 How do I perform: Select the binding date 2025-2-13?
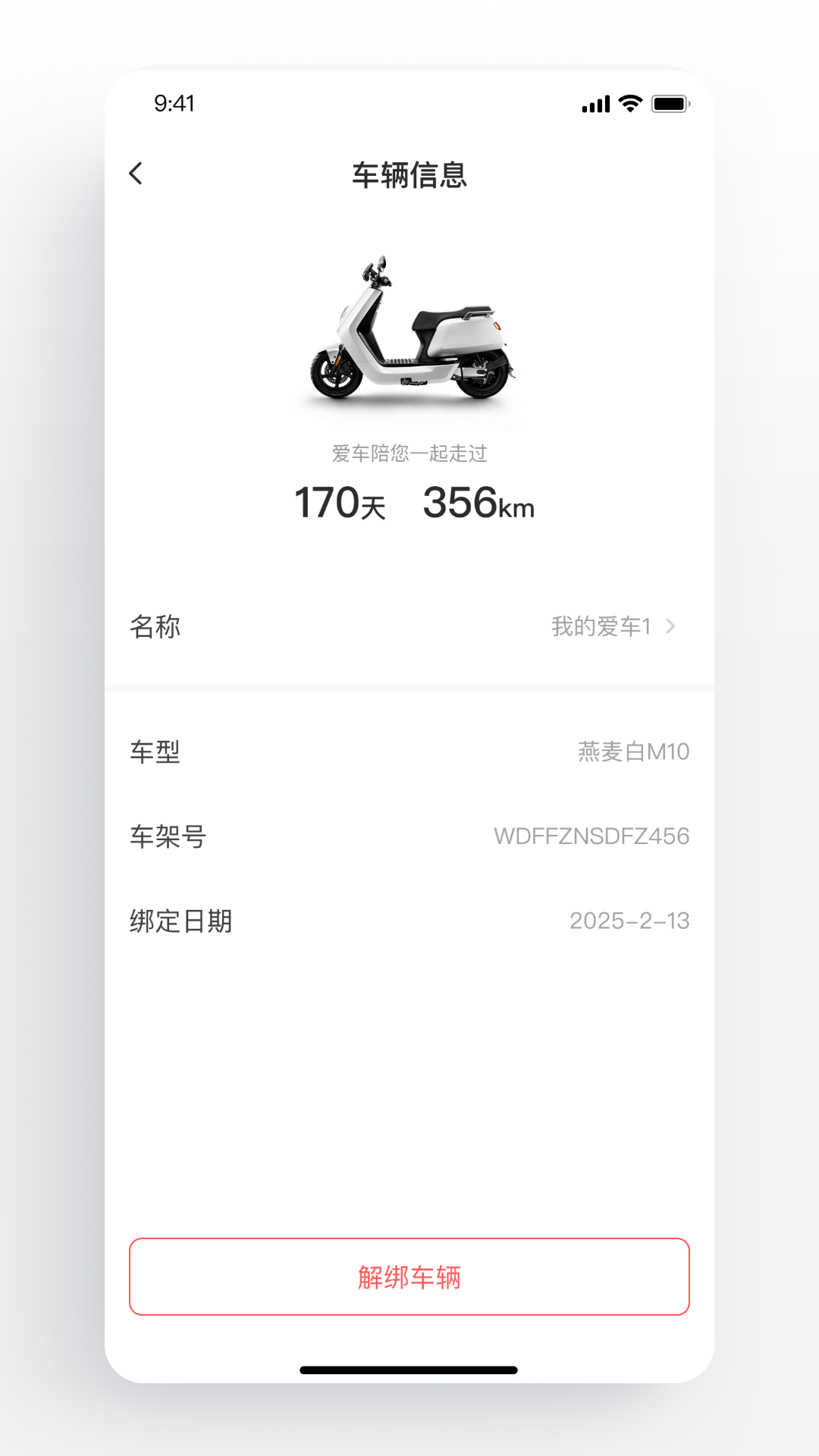[629, 921]
